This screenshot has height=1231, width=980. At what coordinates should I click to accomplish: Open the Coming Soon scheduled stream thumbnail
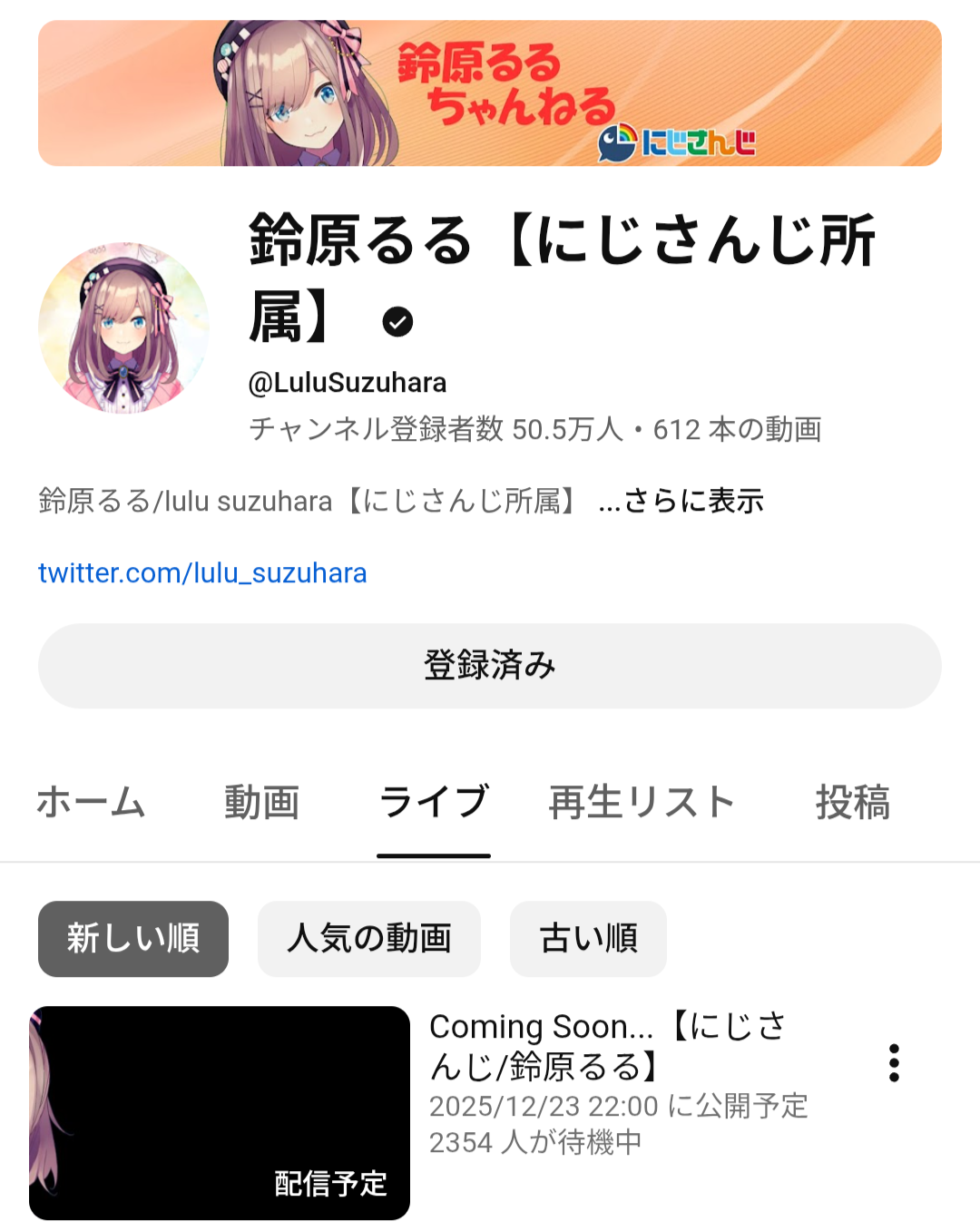click(x=220, y=1113)
